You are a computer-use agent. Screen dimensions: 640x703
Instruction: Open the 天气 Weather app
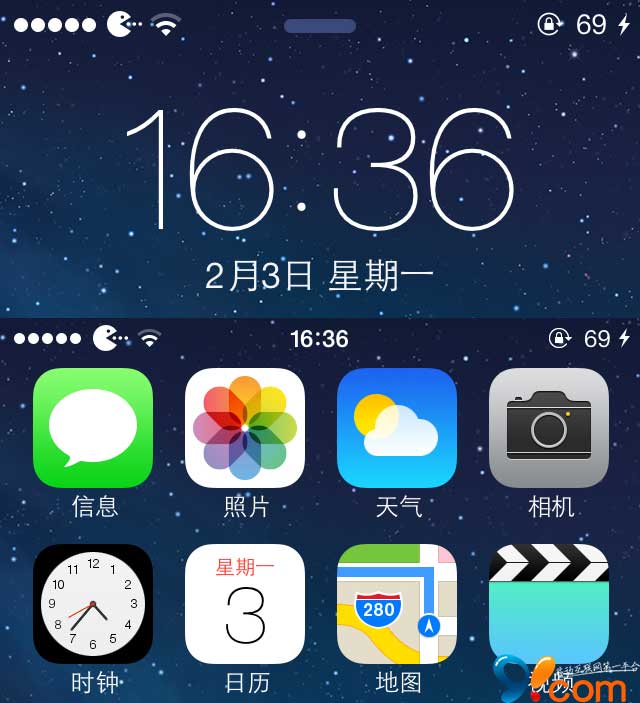click(397, 427)
